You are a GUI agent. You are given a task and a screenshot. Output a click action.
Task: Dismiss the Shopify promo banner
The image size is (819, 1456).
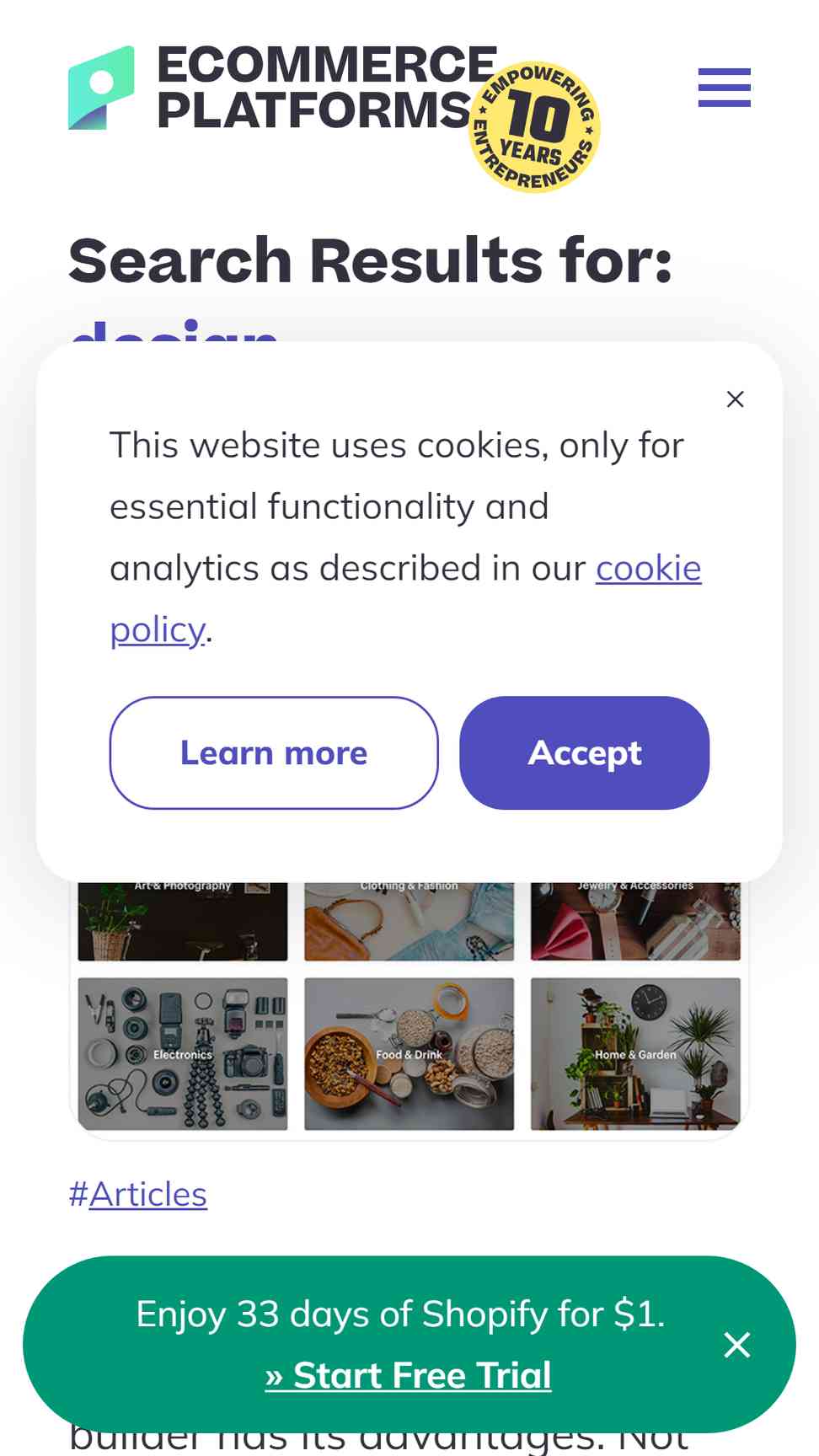736,1345
